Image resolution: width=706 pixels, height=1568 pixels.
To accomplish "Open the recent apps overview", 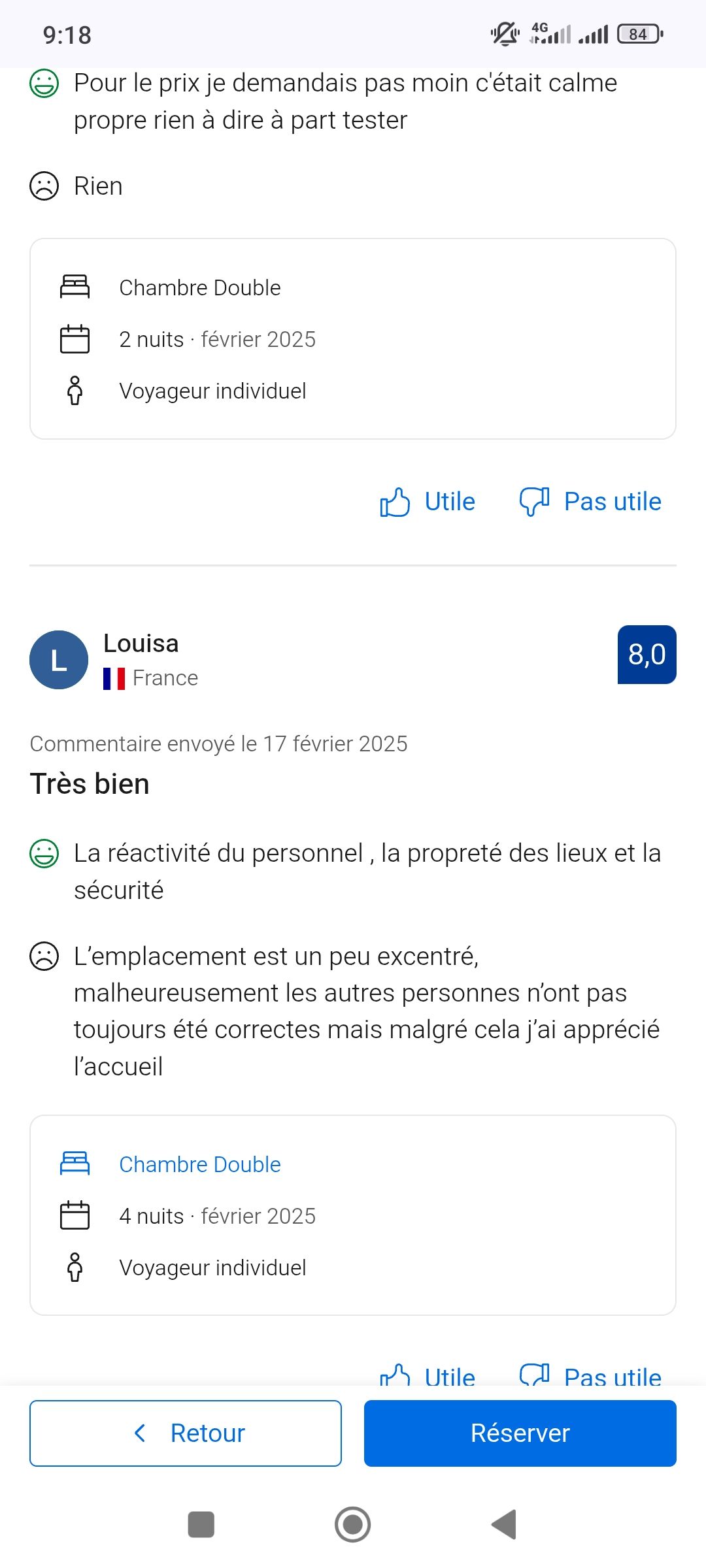I will [x=201, y=1525].
